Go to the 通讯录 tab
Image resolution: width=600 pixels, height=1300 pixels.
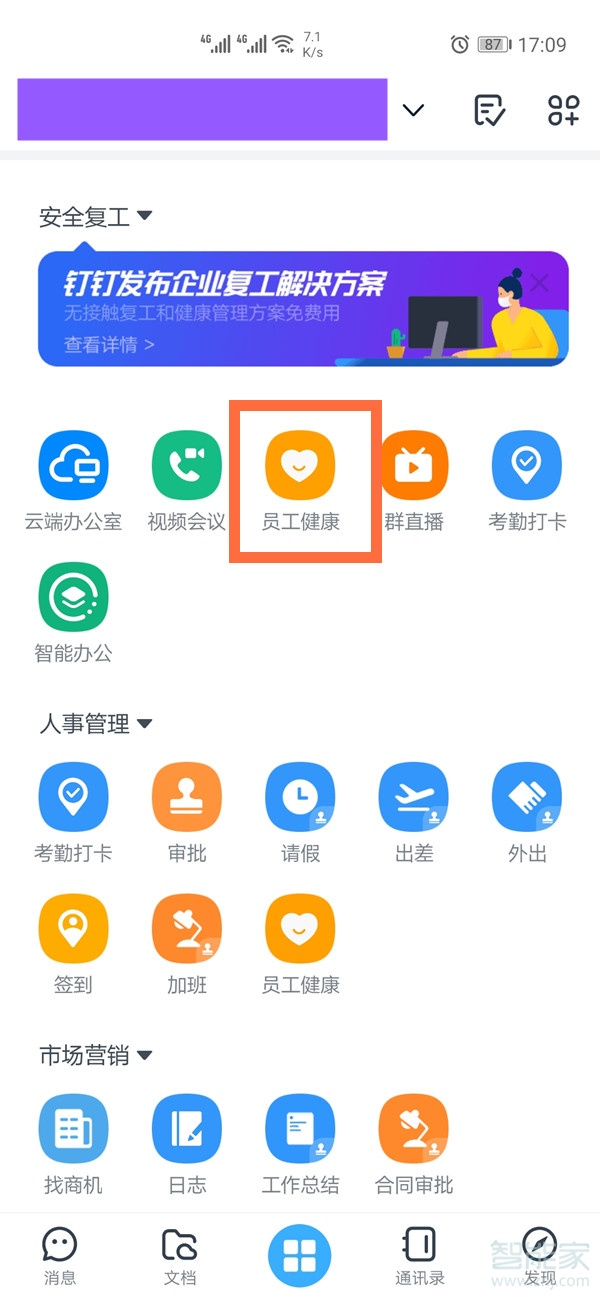click(418, 1255)
